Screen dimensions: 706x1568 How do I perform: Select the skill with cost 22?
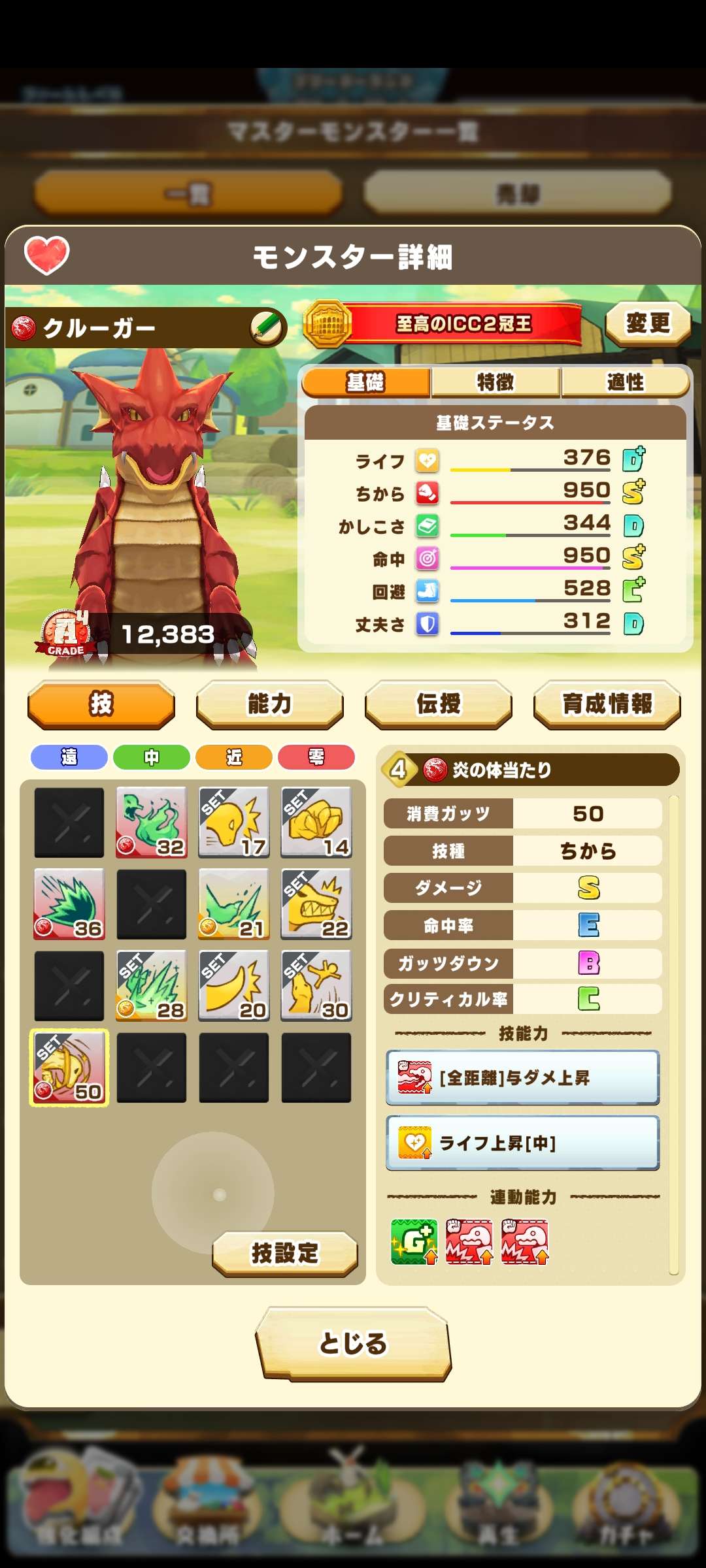point(316,904)
